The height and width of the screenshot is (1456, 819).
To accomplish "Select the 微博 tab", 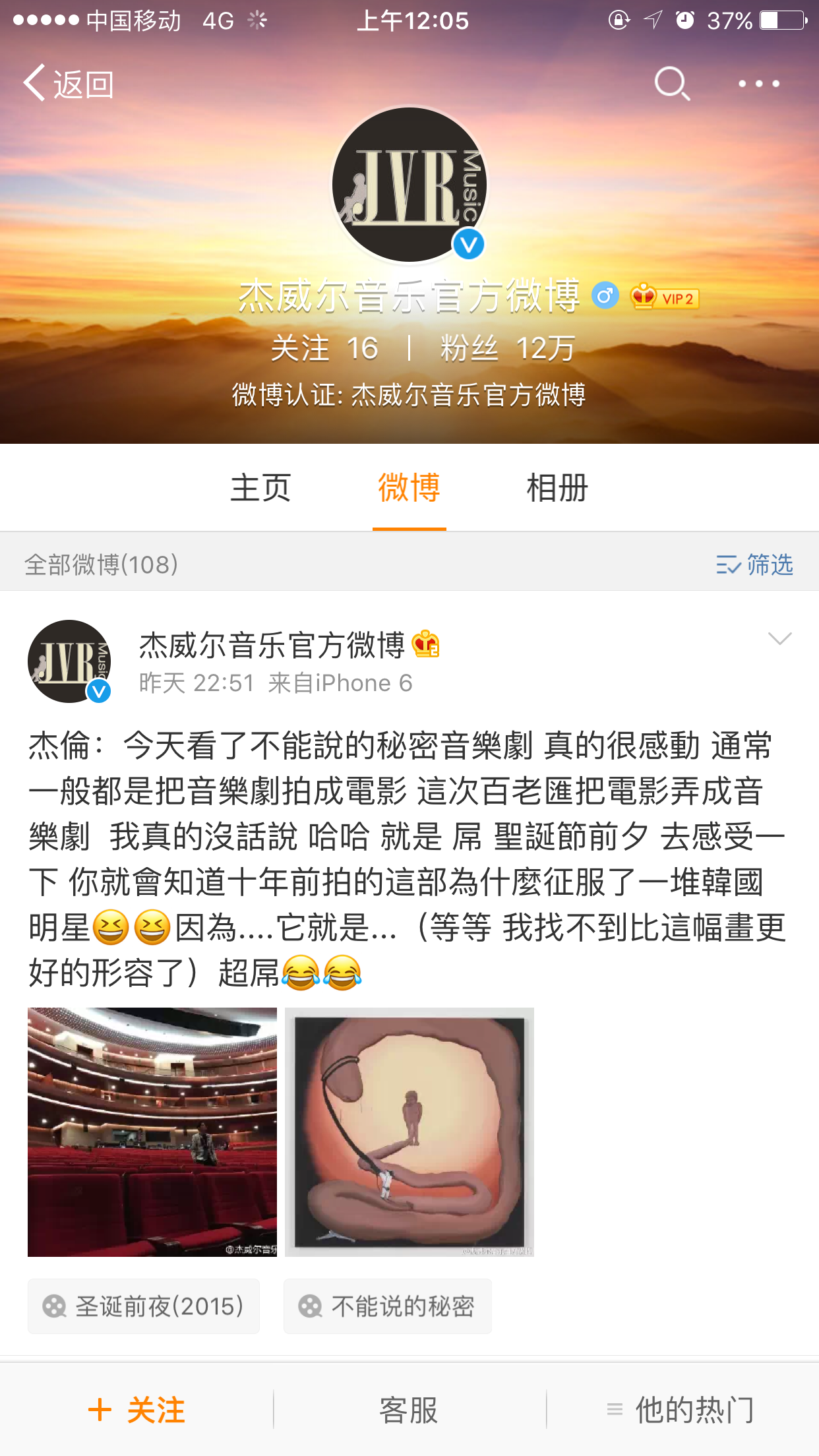I will coord(409,488).
